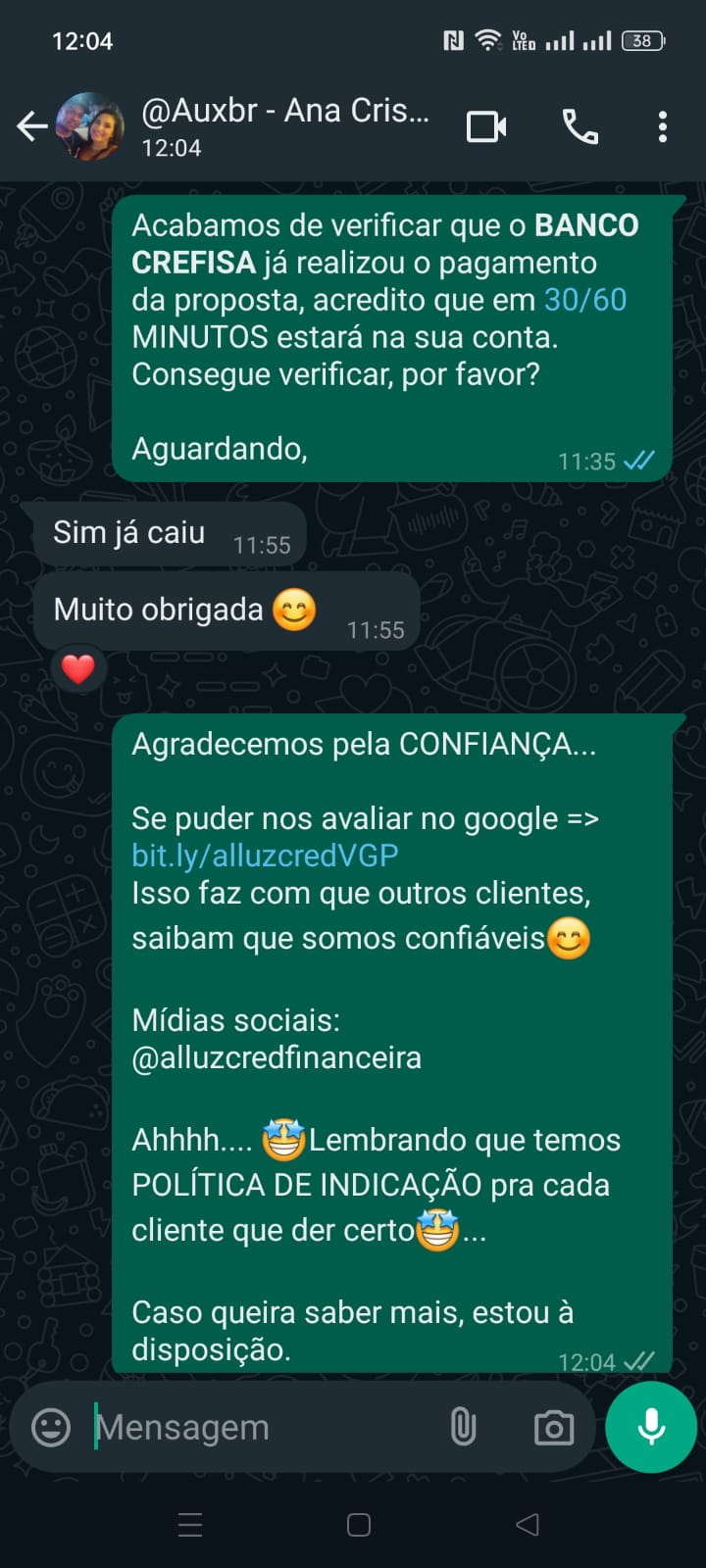Go back to the chat list
The image size is (706, 1568).
click(31, 126)
